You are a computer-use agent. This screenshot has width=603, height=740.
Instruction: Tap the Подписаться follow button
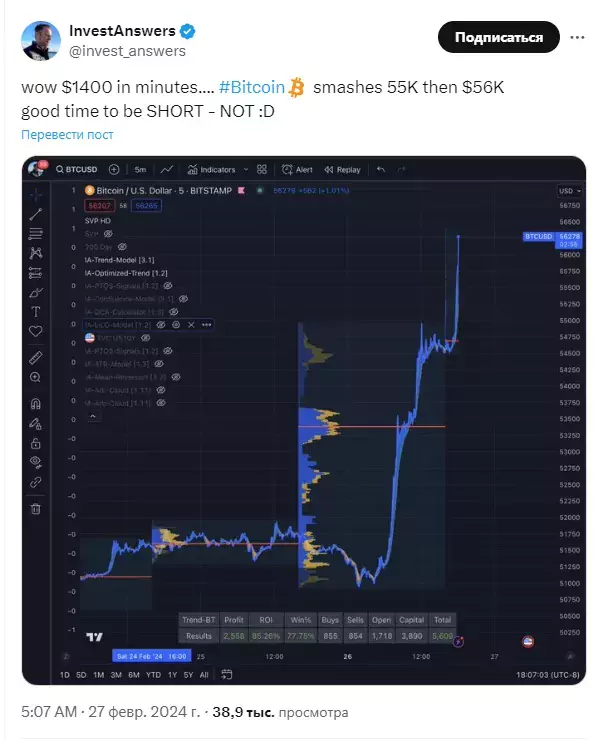(498, 38)
